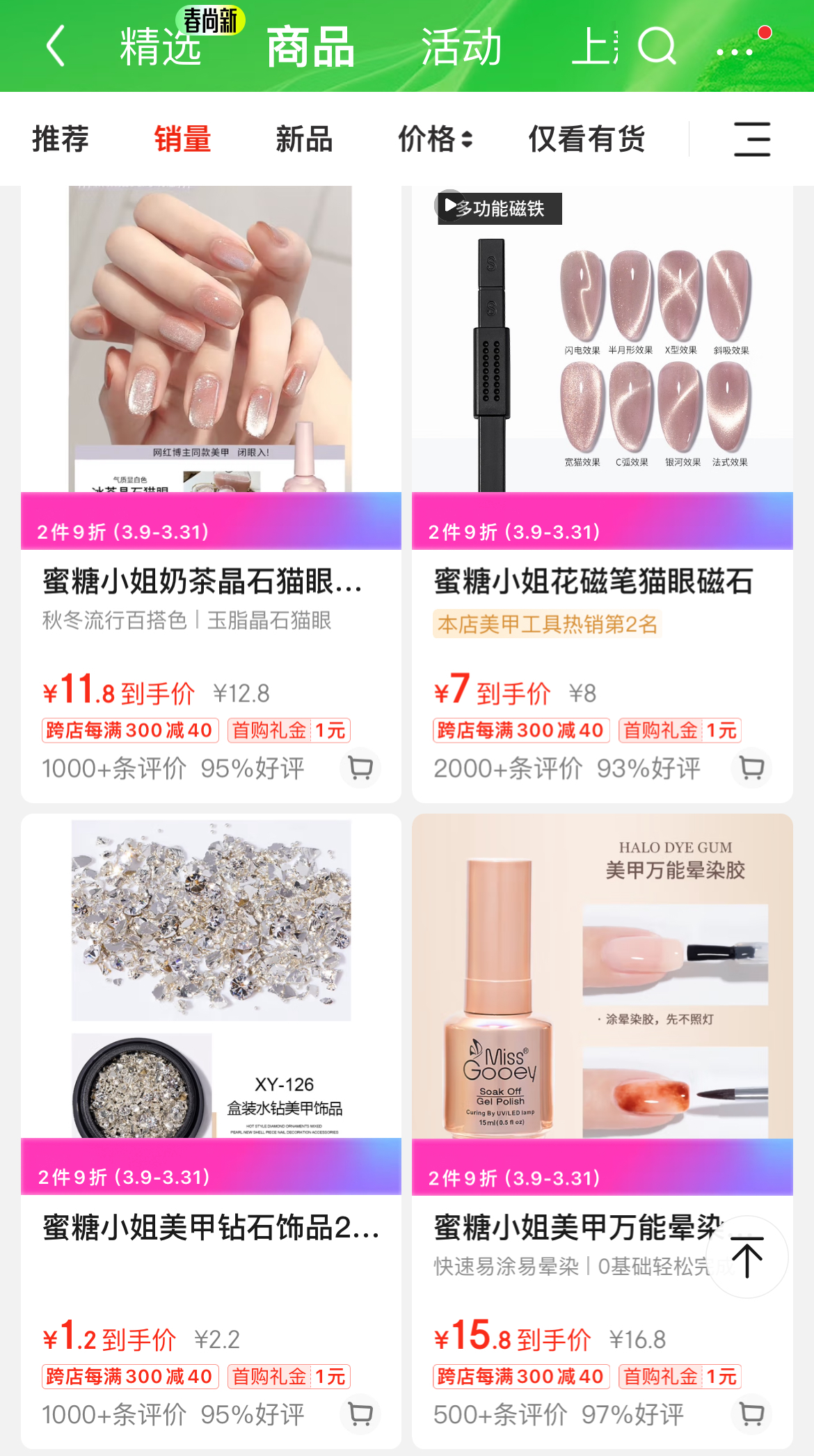This screenshot has width=814, height=1456.
Task: Switch to the 活动 tab
Action: click(x=461, y=47)
